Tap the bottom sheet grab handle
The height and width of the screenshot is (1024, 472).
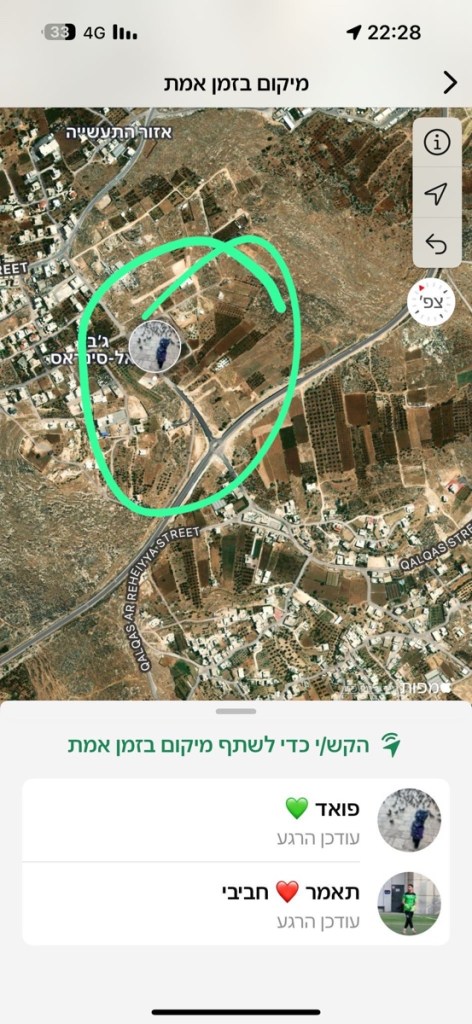pos(236,711)
